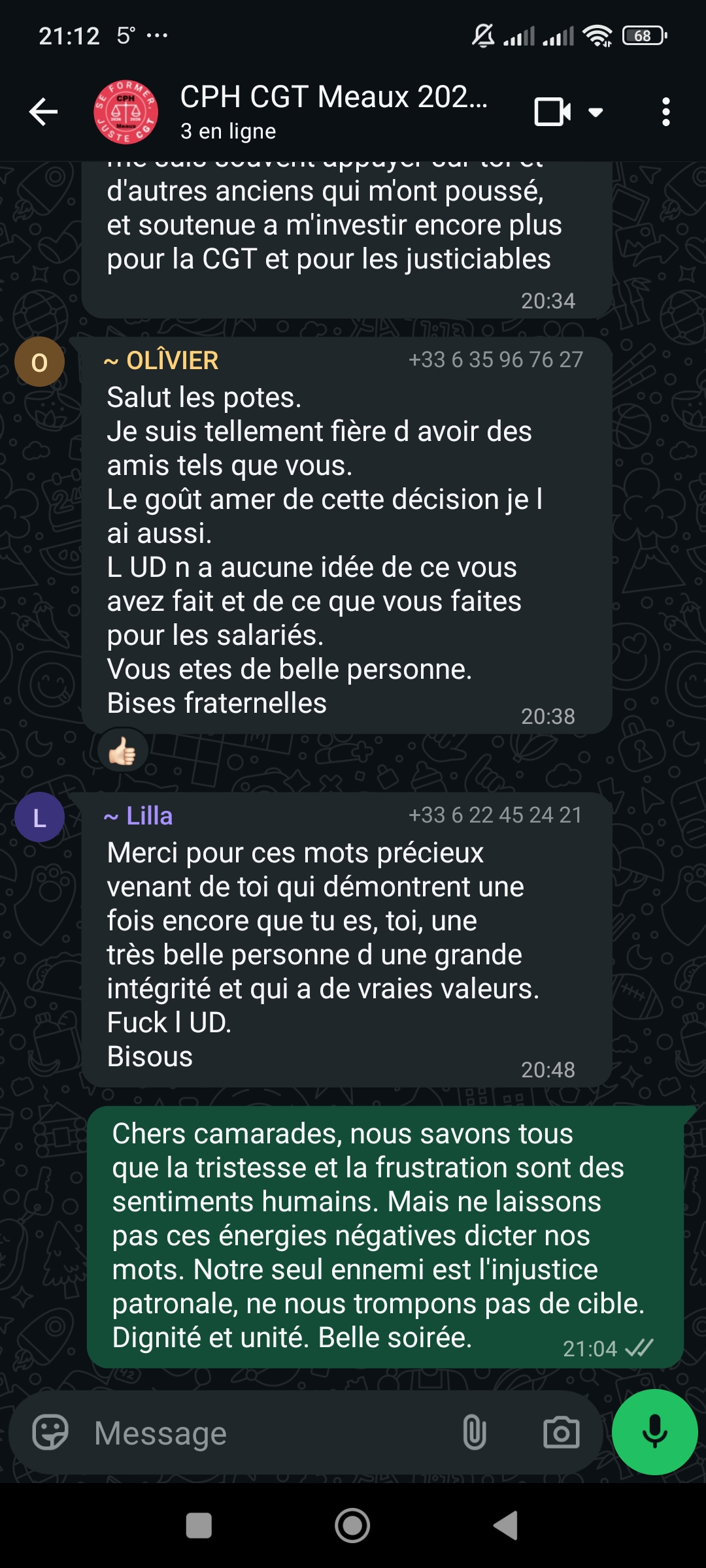View Lilla's profile avatar
The image size is (706, 1568).
39,817
